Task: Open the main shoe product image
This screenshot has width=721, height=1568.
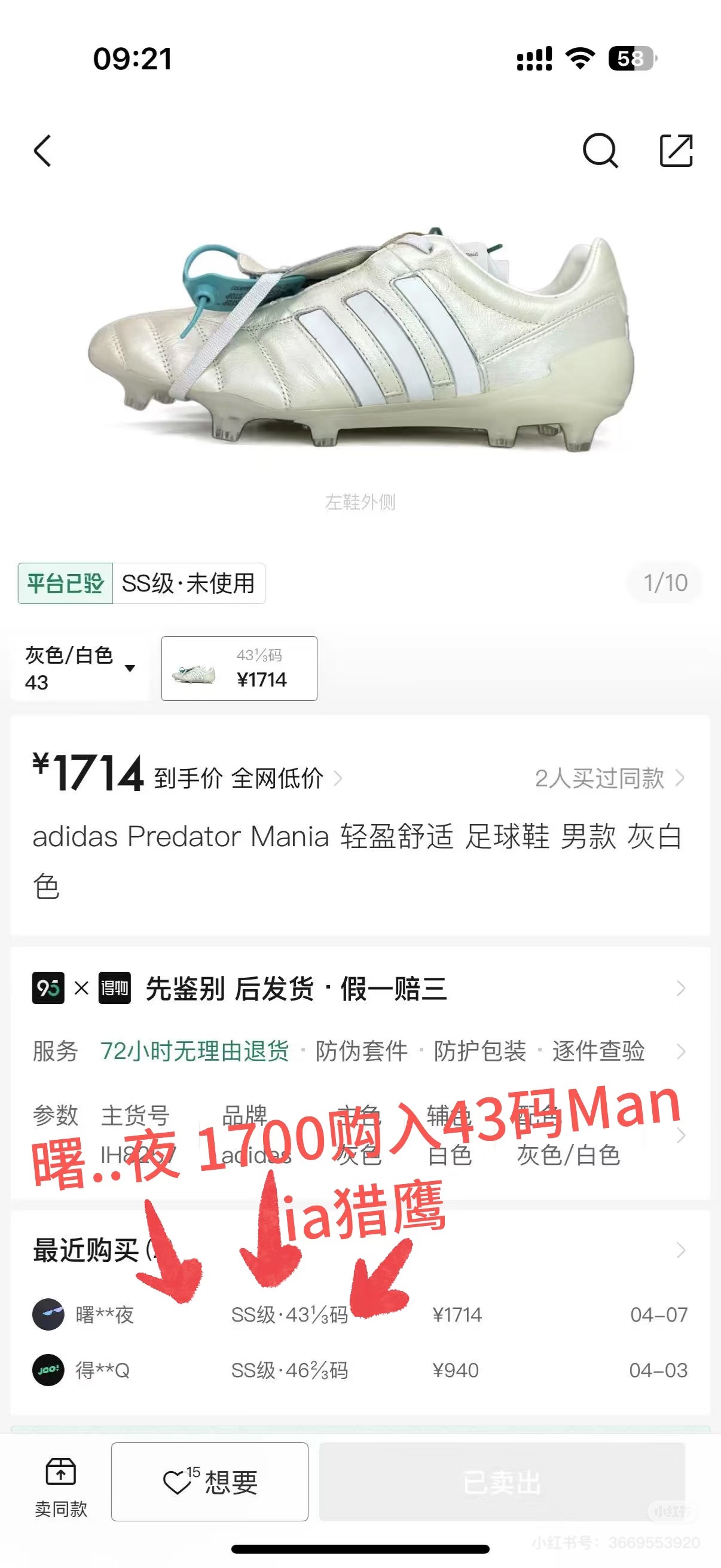Action: point(360,341)
